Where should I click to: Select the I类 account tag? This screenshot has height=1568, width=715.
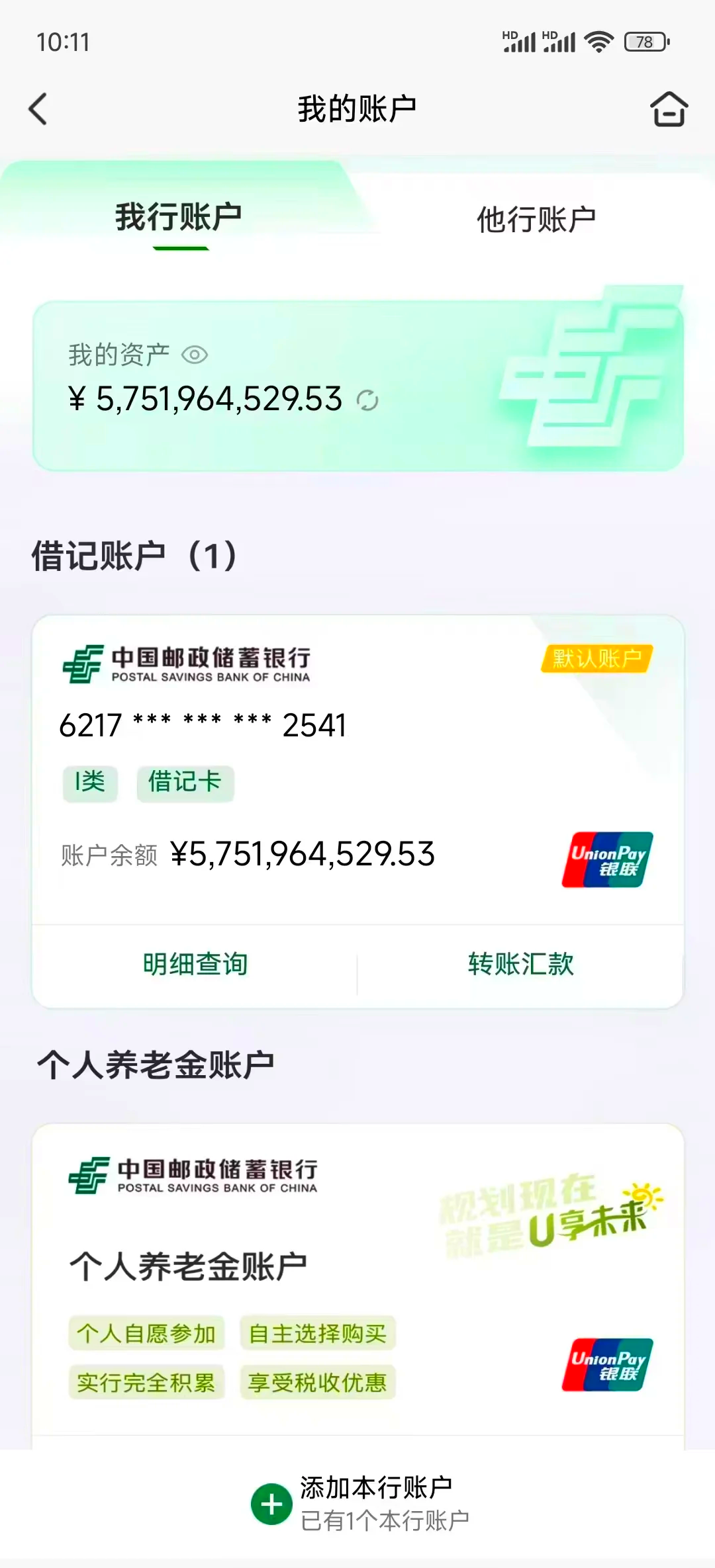(89, 783)
